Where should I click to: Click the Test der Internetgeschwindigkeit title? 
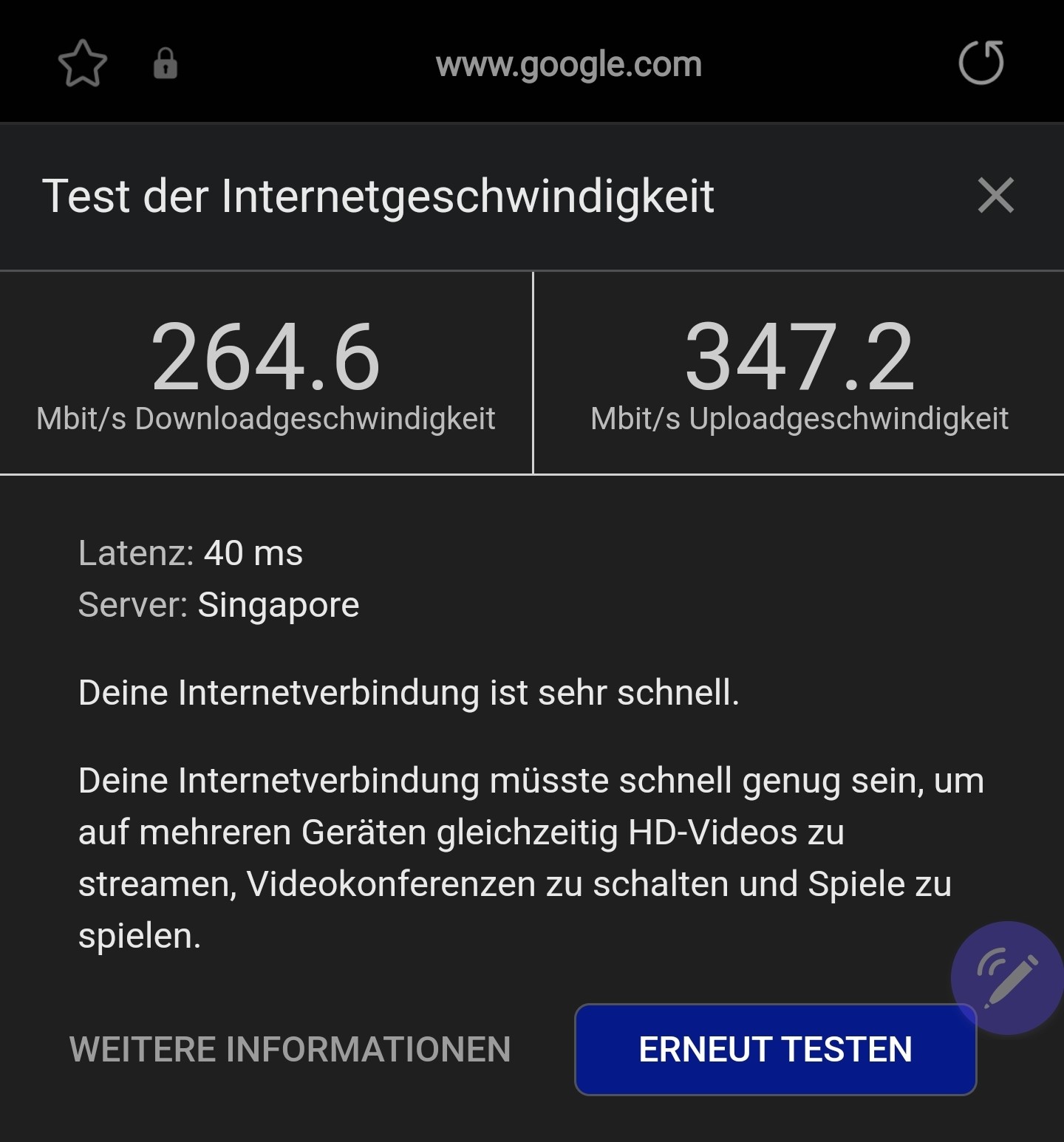click(379, 196)
